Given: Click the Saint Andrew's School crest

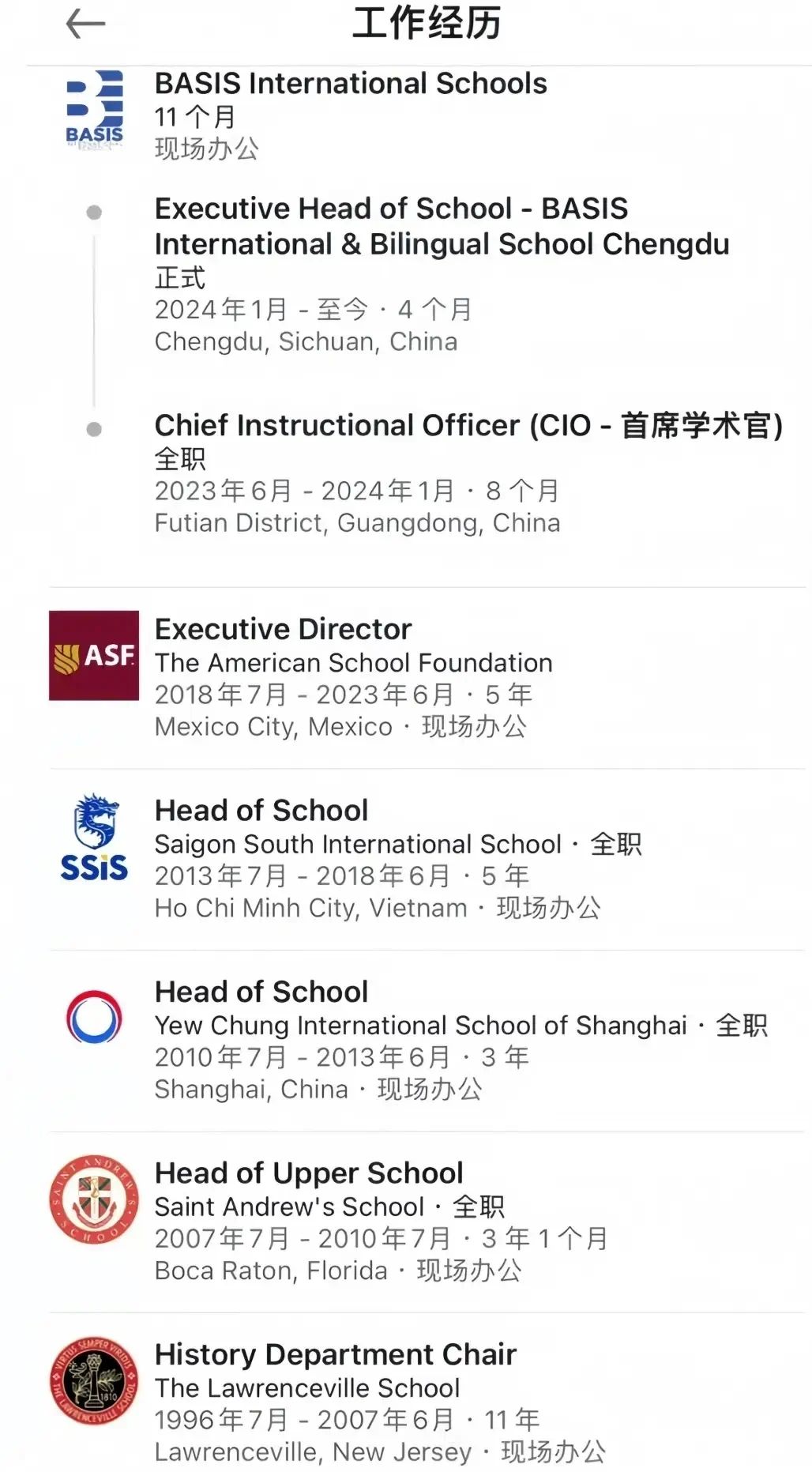Looking at the screenshot, I should click(x=93, y=1201).
